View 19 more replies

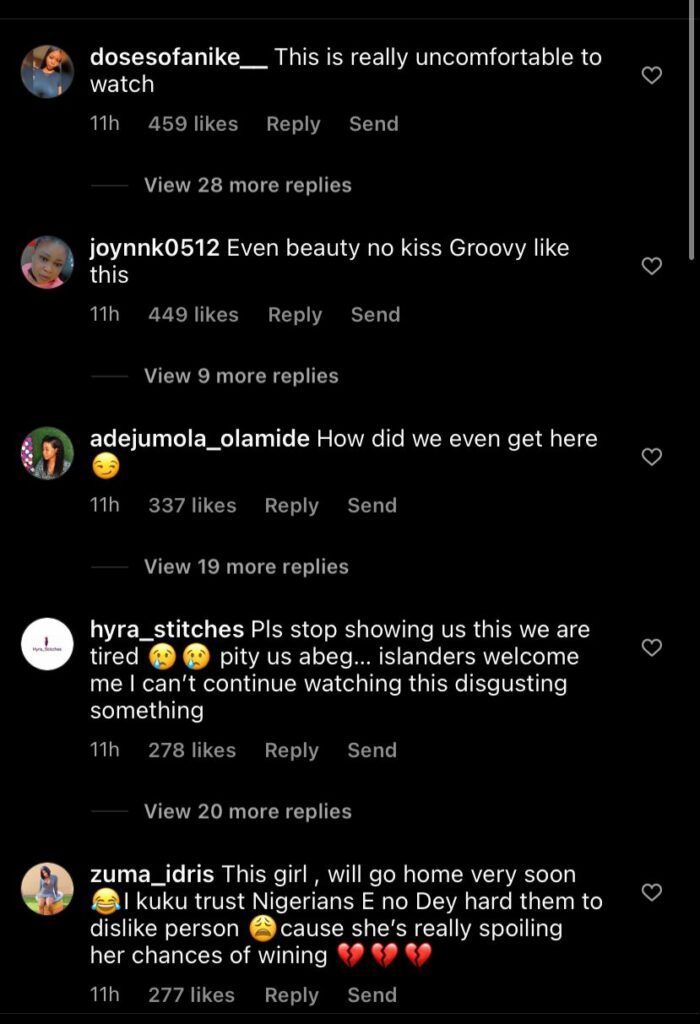click(x=246, y=567)
